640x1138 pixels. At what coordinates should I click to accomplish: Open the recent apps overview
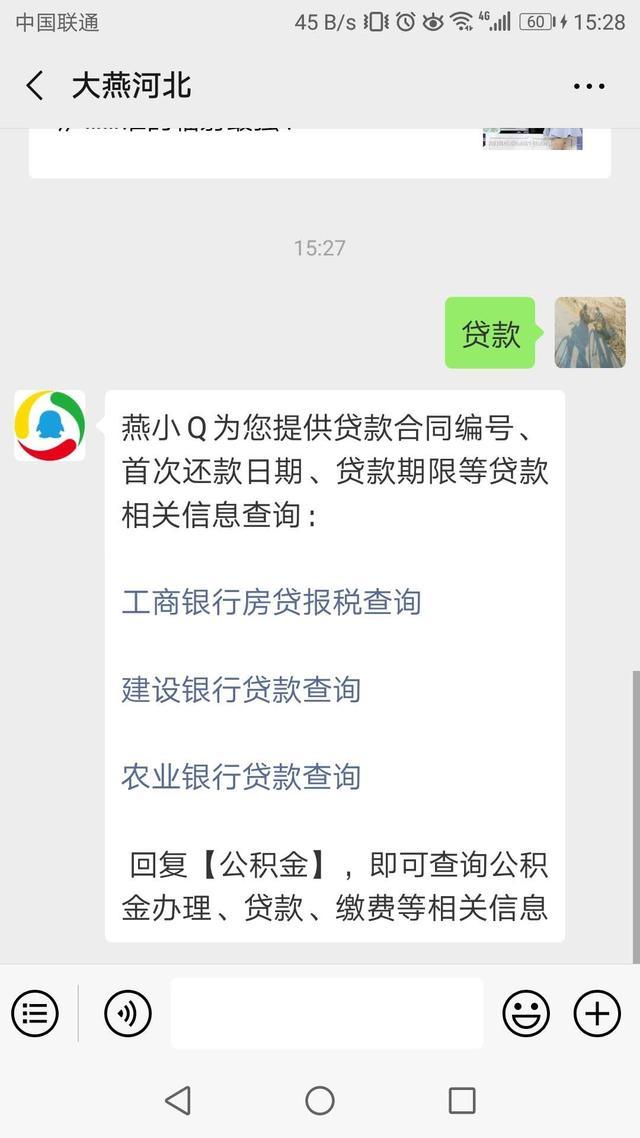462,1101
